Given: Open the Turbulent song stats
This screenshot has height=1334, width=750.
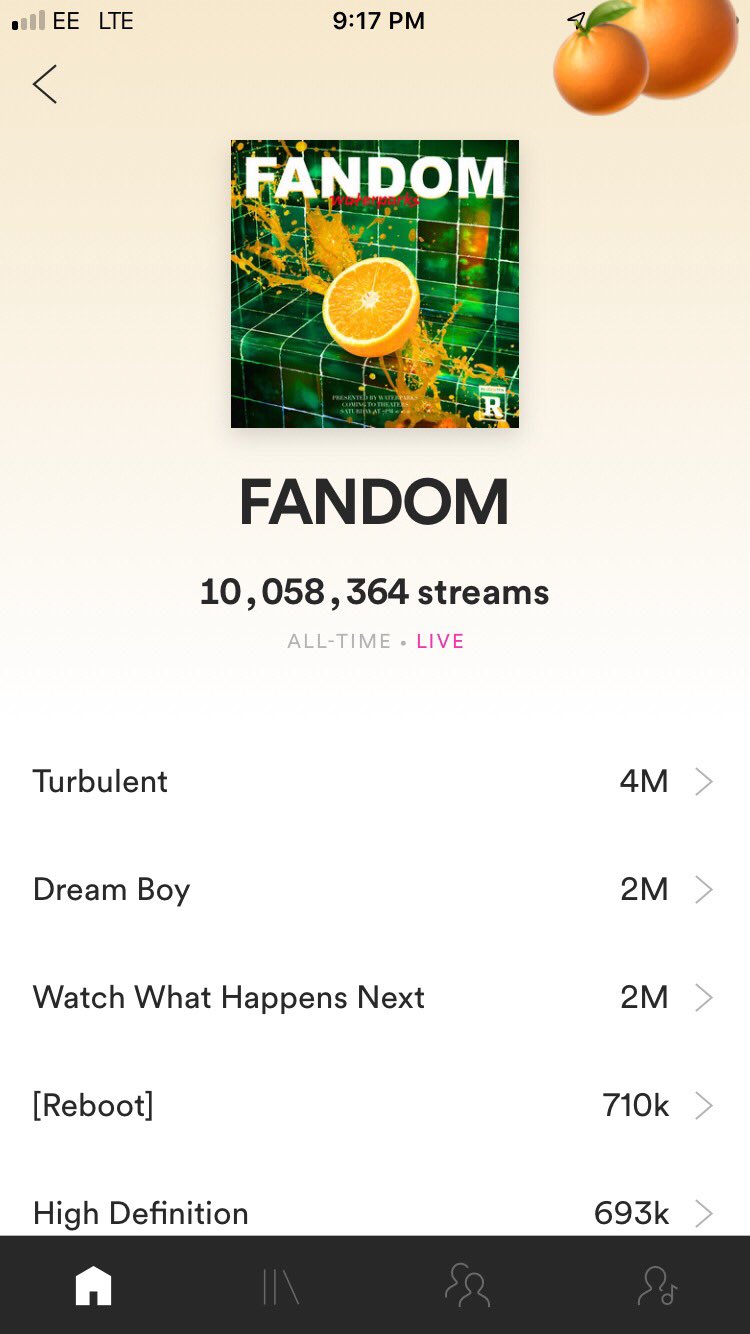Looking at the screenshot, I should [375, 781].
